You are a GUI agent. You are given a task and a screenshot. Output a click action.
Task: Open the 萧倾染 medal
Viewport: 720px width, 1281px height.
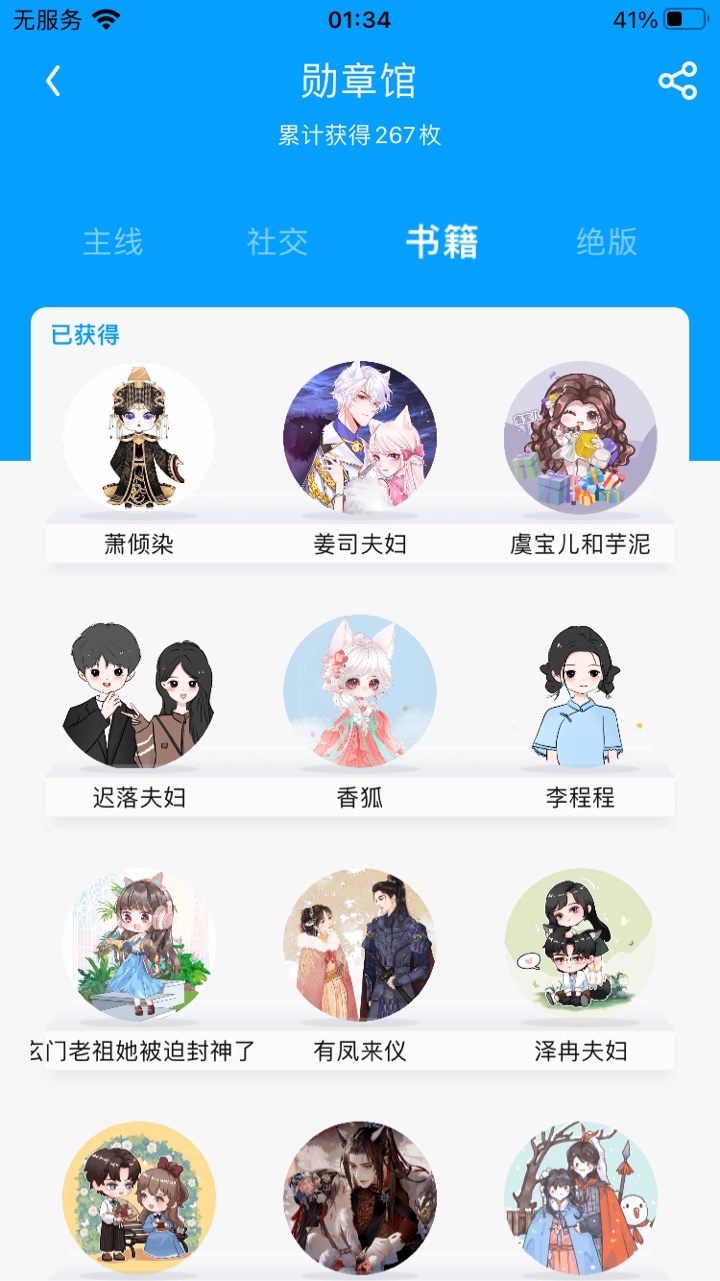pyautogui.click(x=139, y=438)
